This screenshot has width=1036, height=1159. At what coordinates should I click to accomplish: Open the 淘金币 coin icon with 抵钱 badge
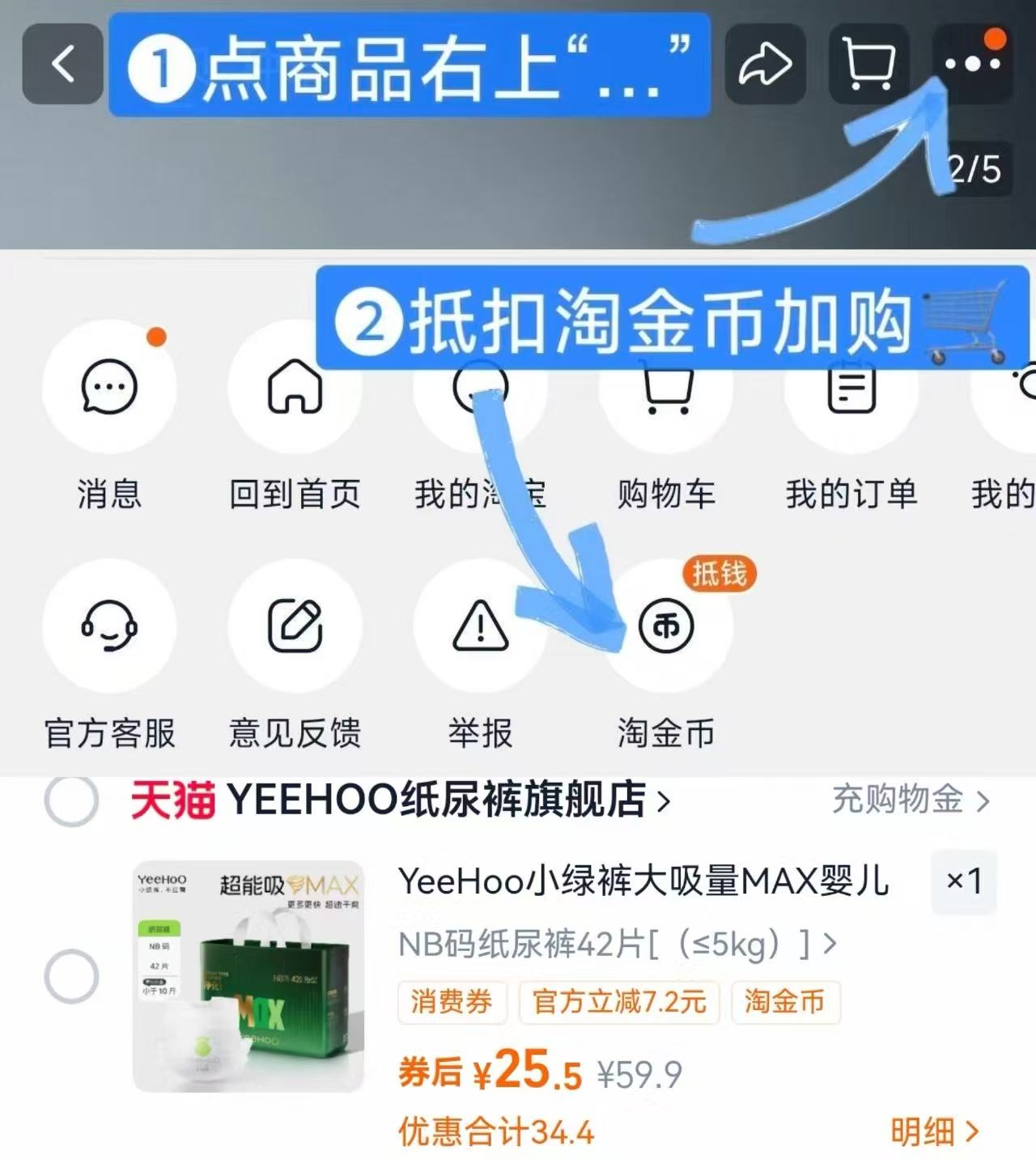(x=666, y=626)
